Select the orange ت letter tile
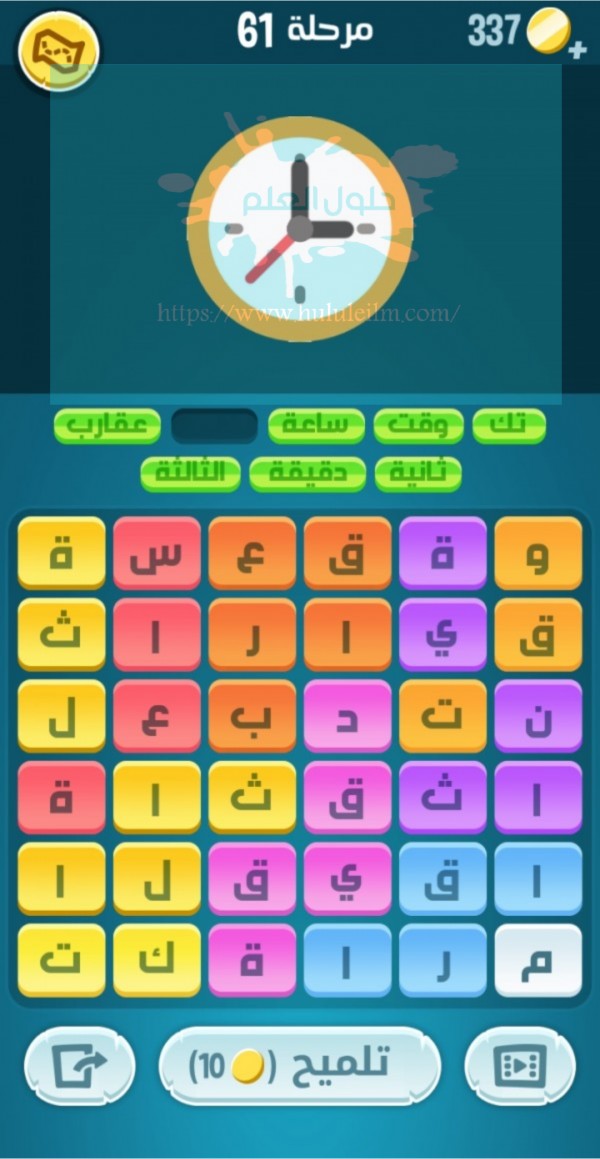 (x=442, y=716)
